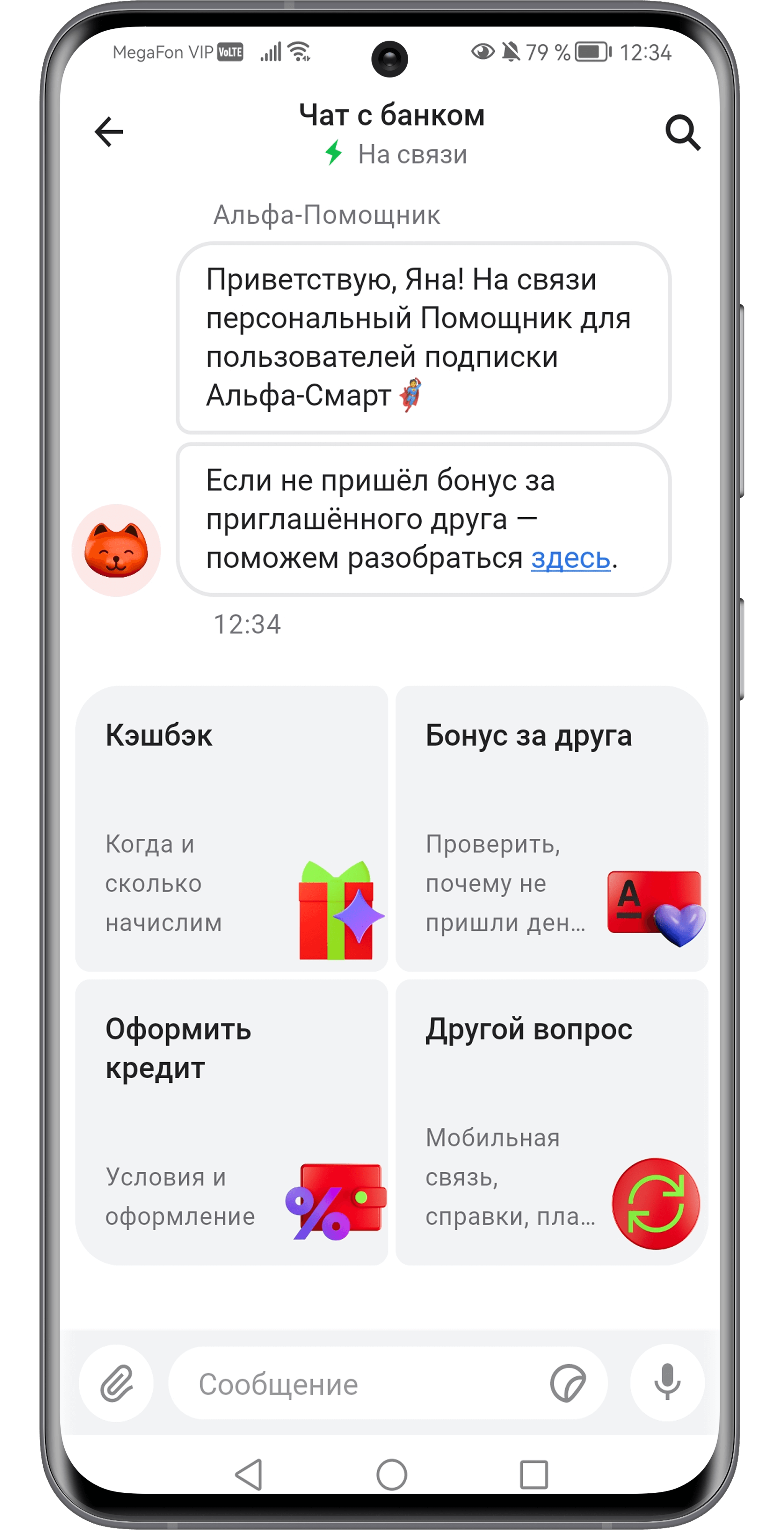The image size is (784, 1530).
Task: Open the sticker picker in the message field
Action: (568, 1384)
